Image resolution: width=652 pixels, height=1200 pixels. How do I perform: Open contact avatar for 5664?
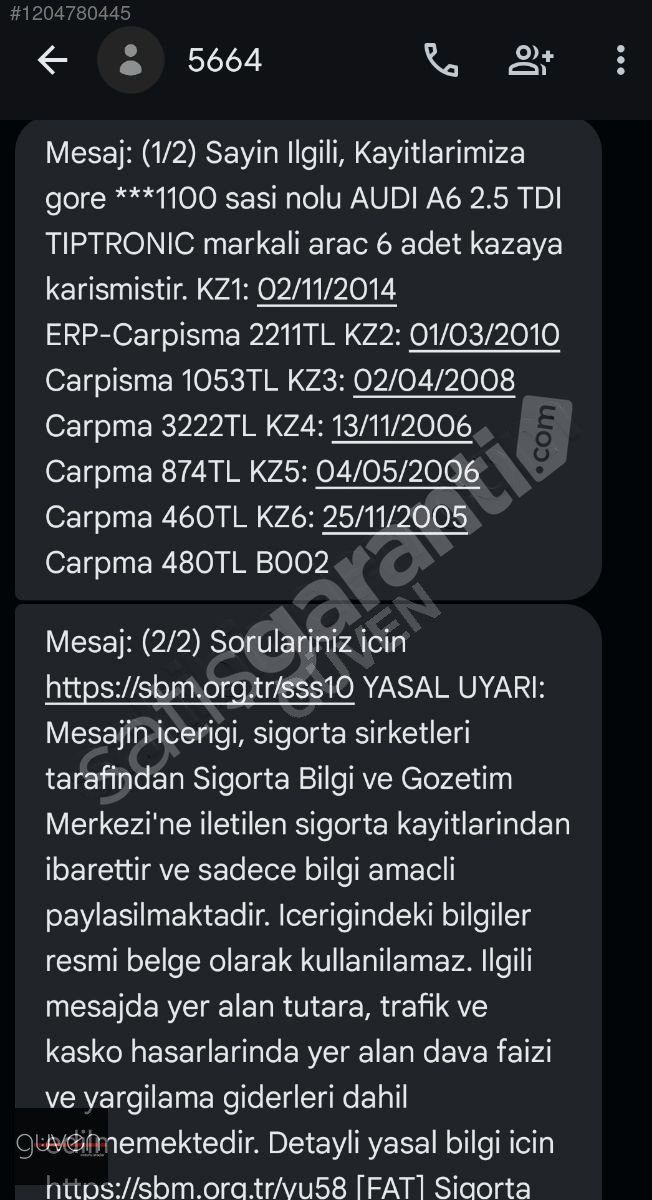(x=131, y=61)
